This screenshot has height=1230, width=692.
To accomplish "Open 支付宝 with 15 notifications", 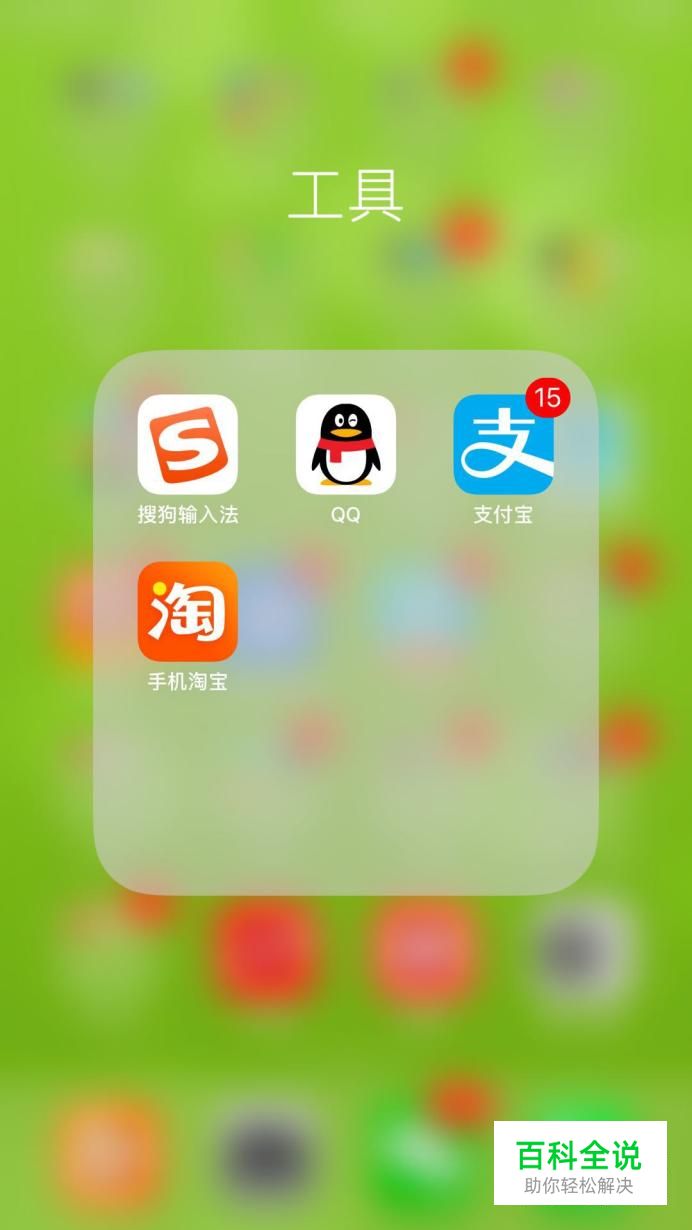I will point(503,445).
